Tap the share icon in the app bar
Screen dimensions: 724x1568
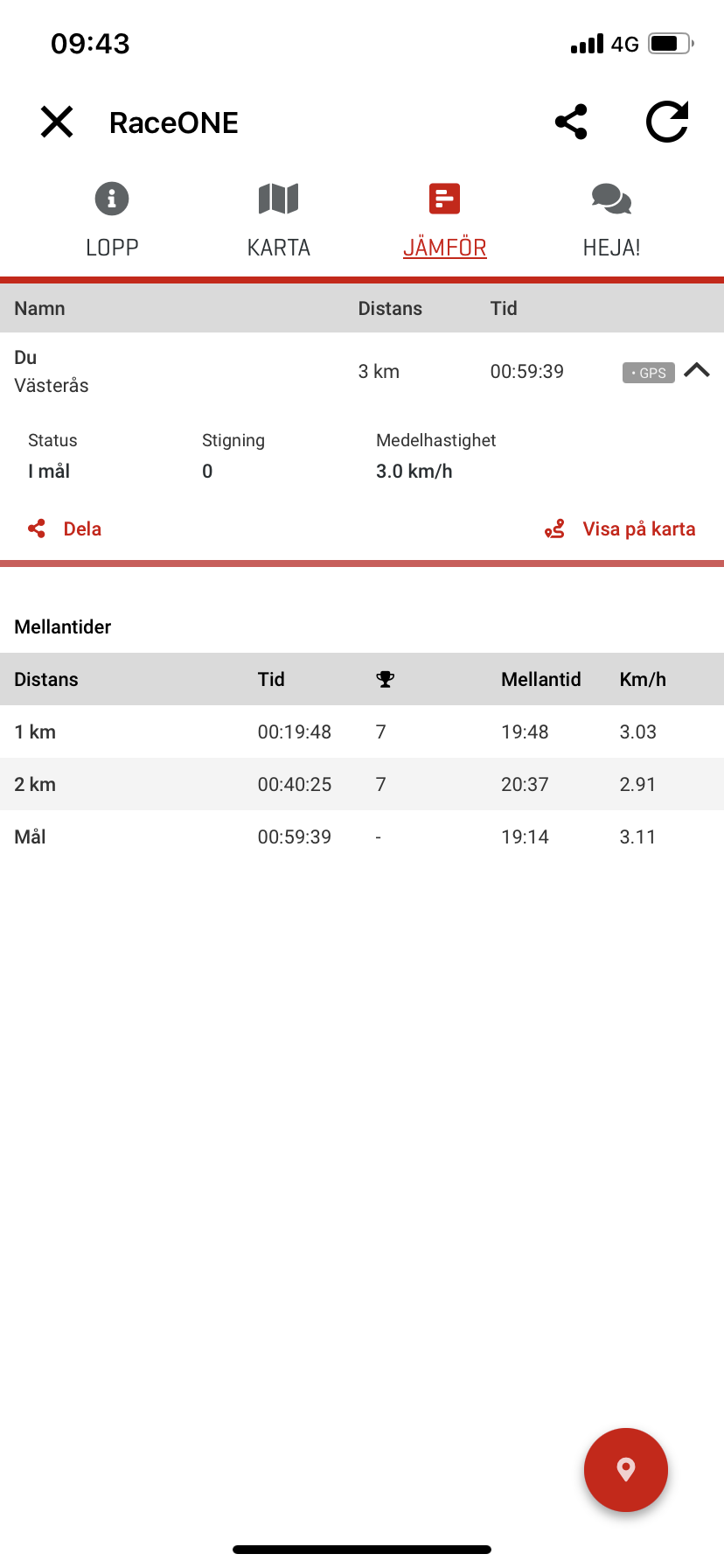click(571, 122)
